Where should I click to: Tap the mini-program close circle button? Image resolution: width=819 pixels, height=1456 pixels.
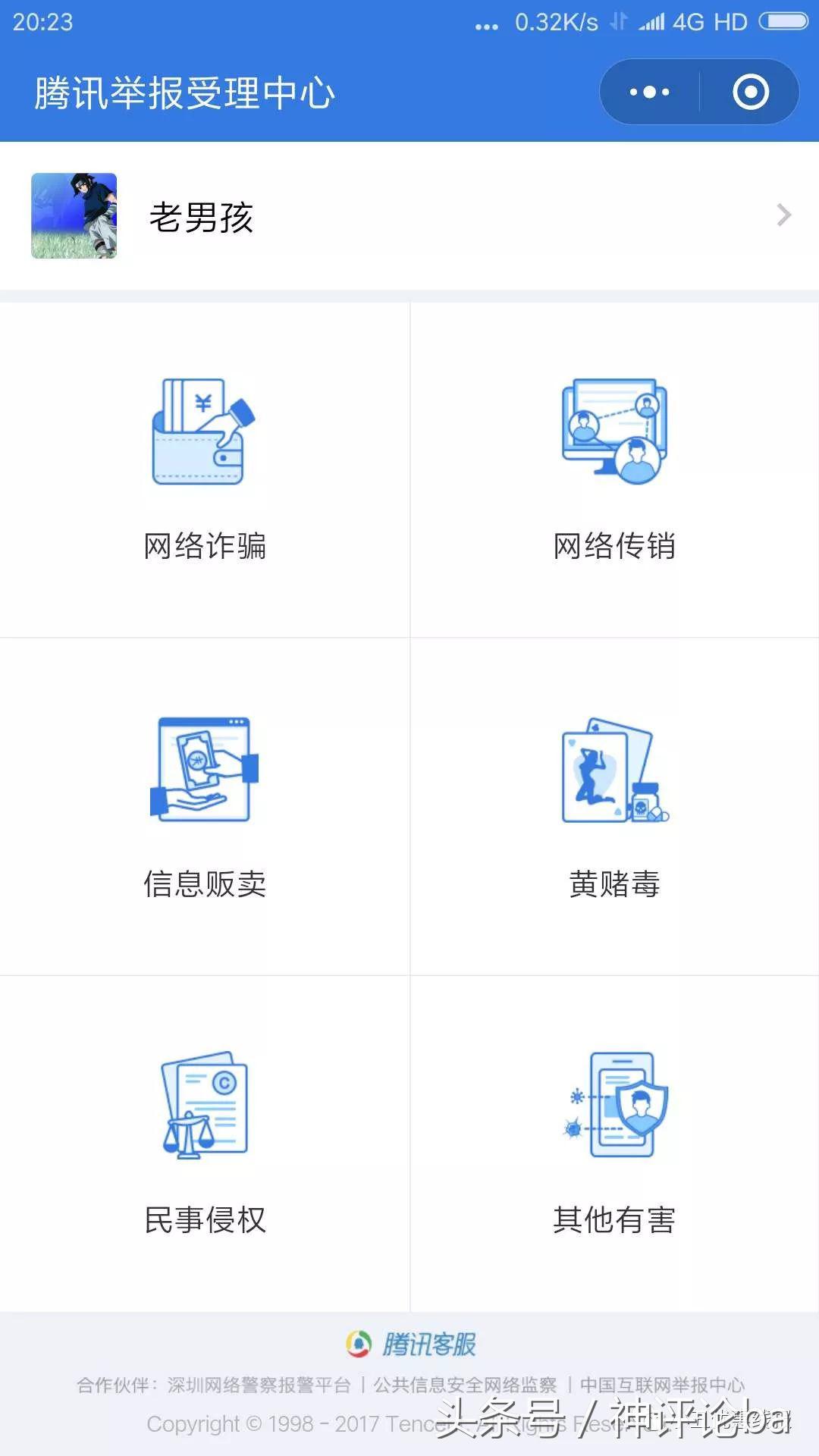point(749,92)
